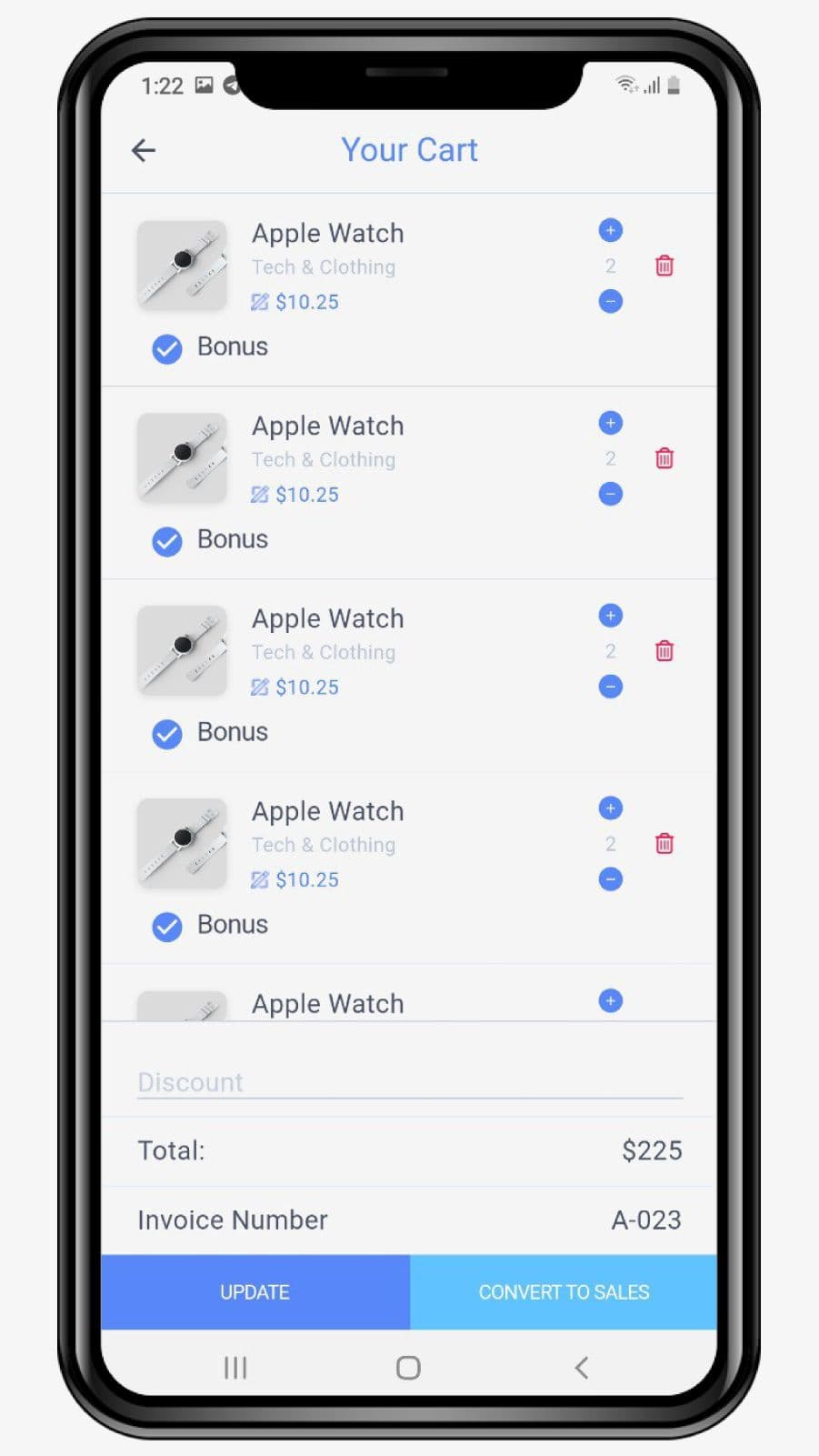Go to the home screen
Viewport: 819px width, 1456px height.
(x=408, y=1367)
